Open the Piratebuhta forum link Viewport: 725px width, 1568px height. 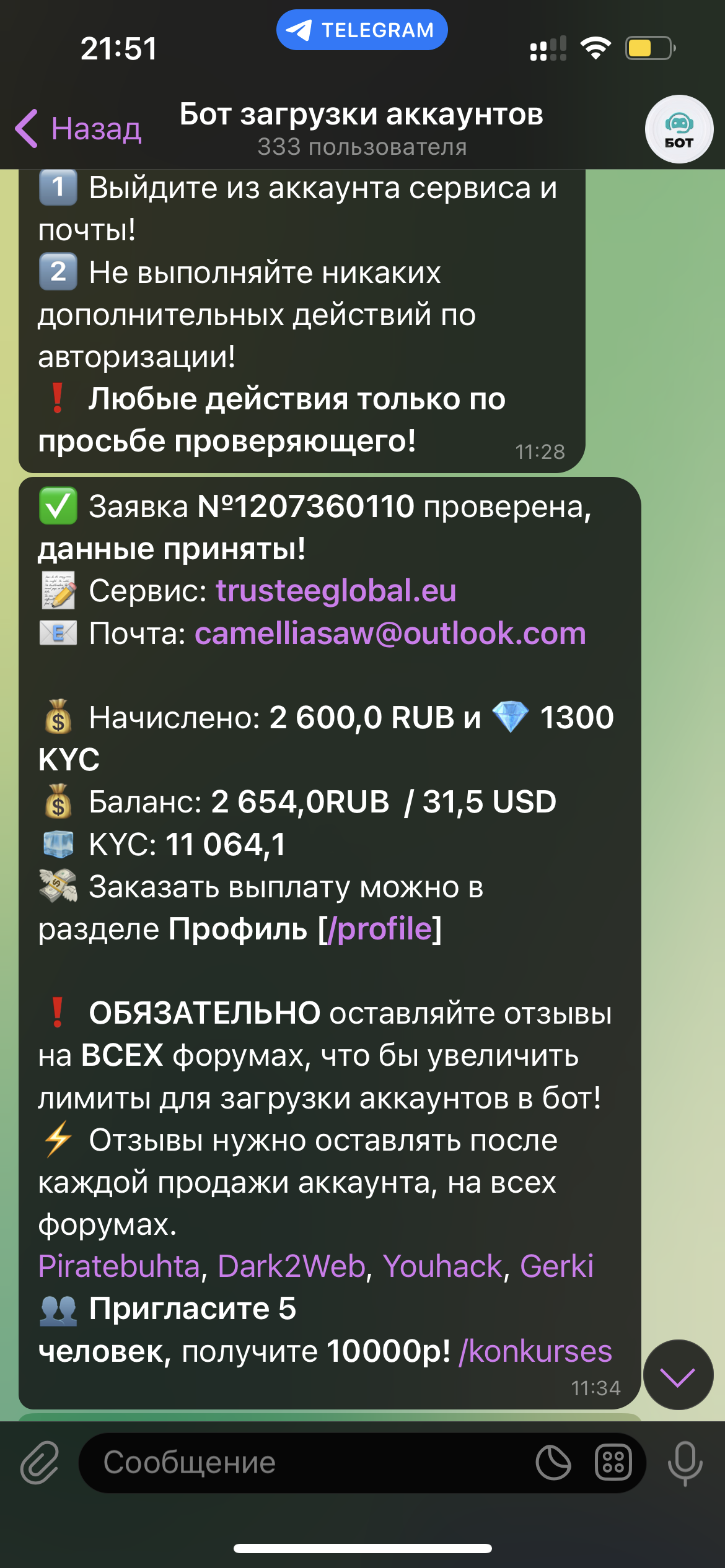[119, 1266]
